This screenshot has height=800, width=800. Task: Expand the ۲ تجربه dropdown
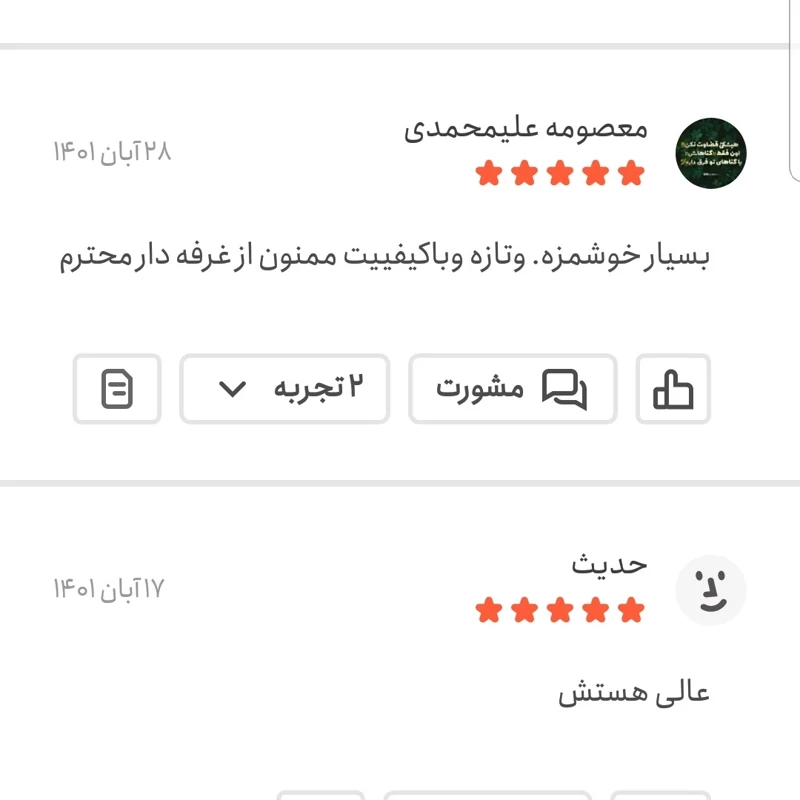coord(285,388)
